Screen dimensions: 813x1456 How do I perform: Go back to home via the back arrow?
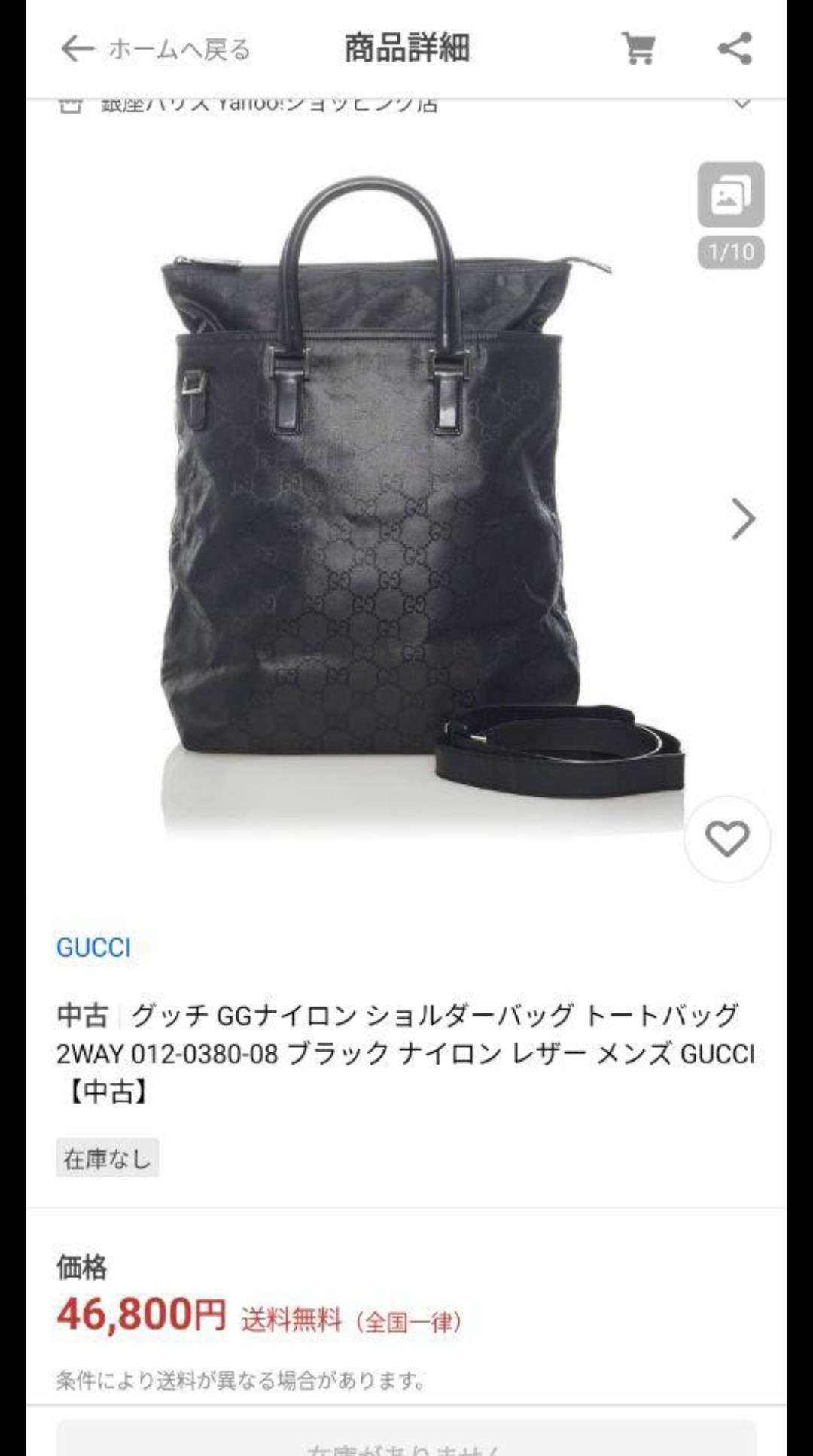(x=77, y=50)
